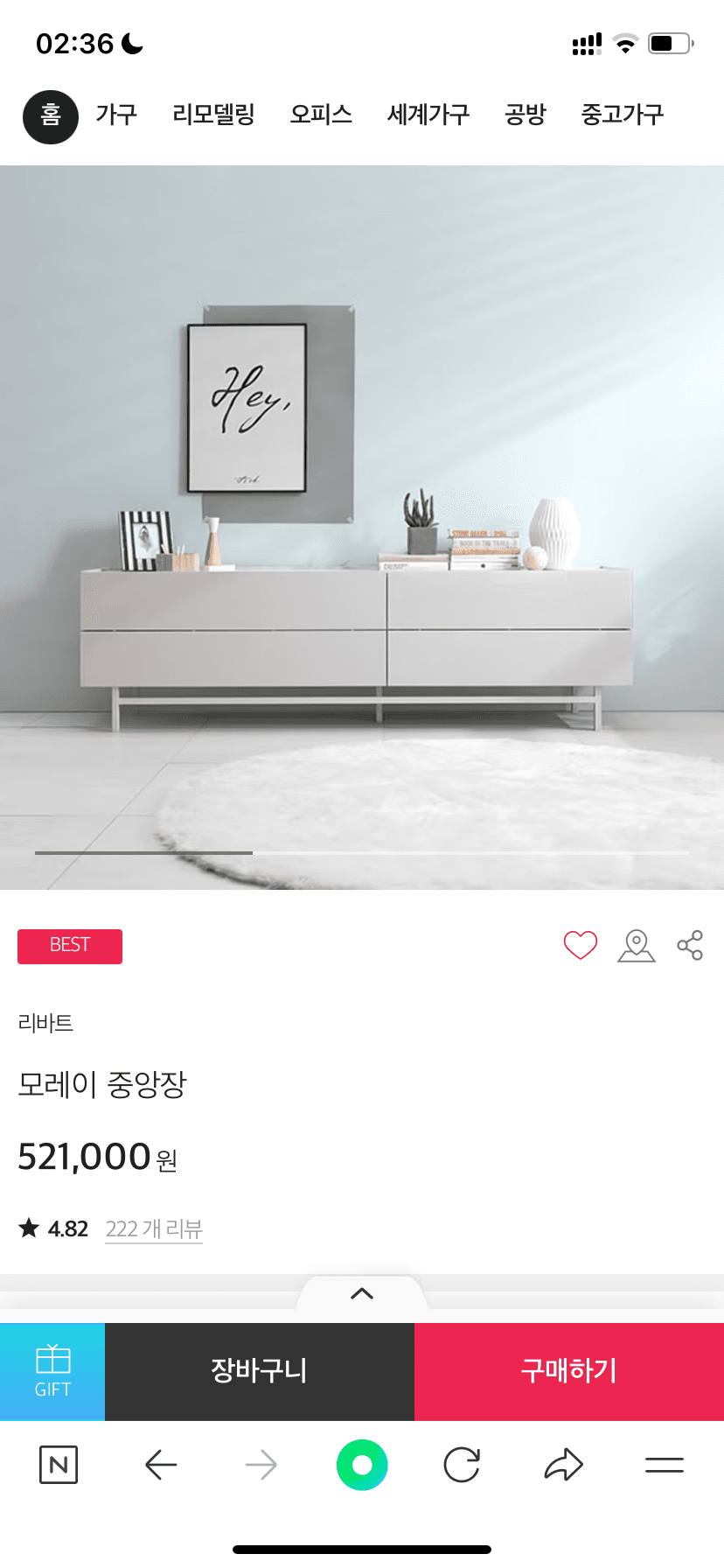The image size is (724, 1568).
Task: Open the 222개 리뷰 link
Action: click(x=154, y=1229)
